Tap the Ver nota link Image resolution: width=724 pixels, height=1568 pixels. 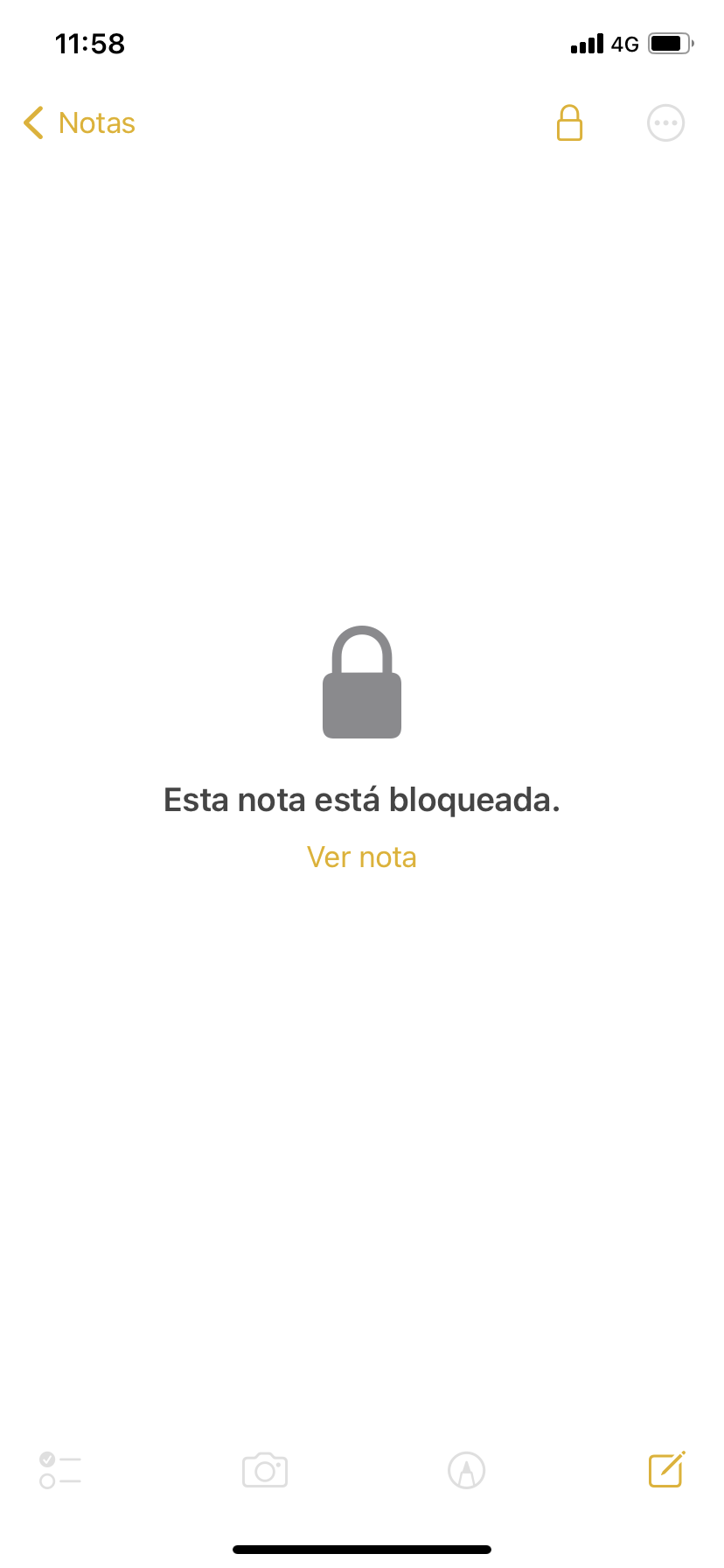point(361,857)
